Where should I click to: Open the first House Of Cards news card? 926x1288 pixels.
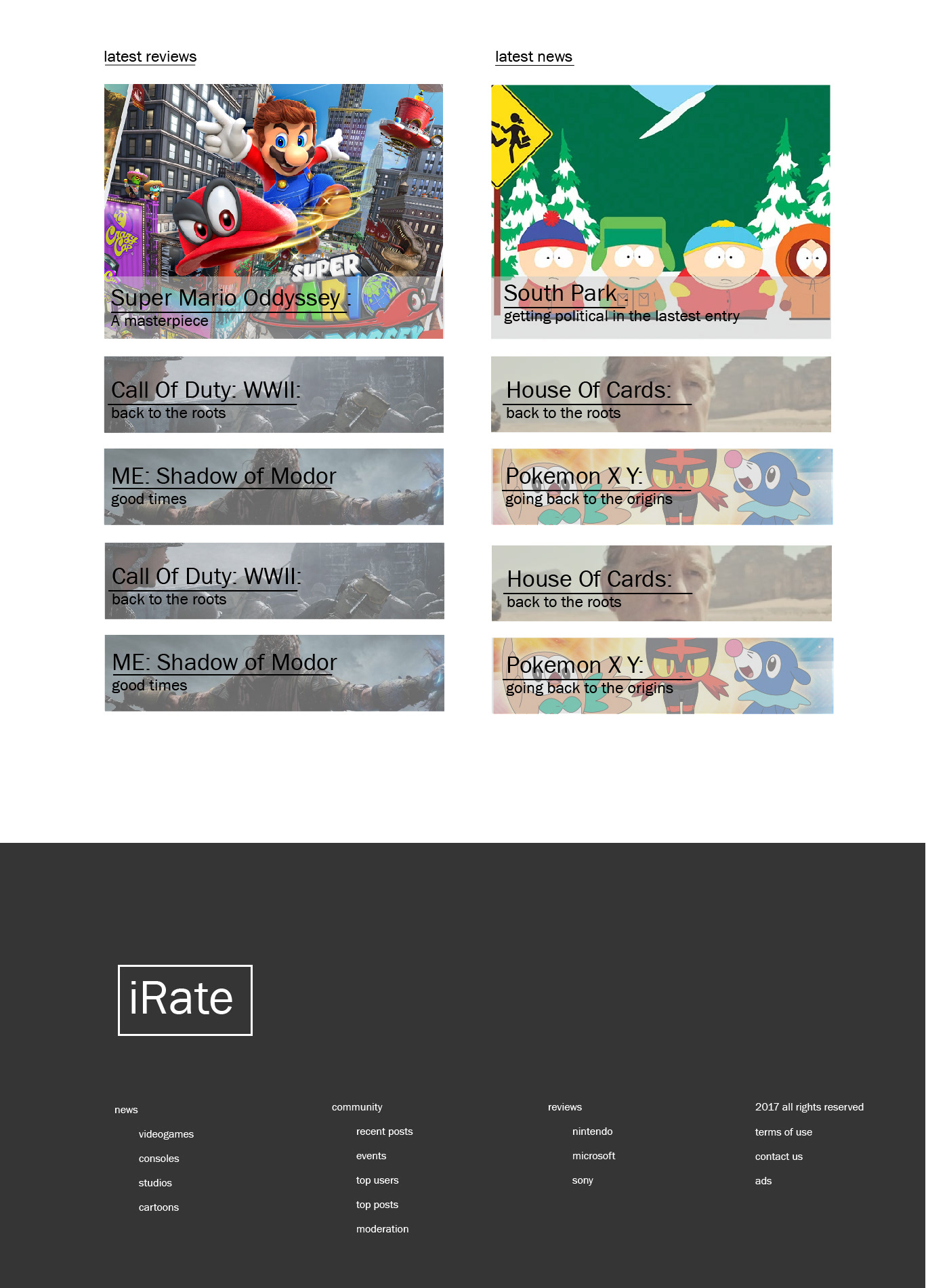[x=660, y=394]
